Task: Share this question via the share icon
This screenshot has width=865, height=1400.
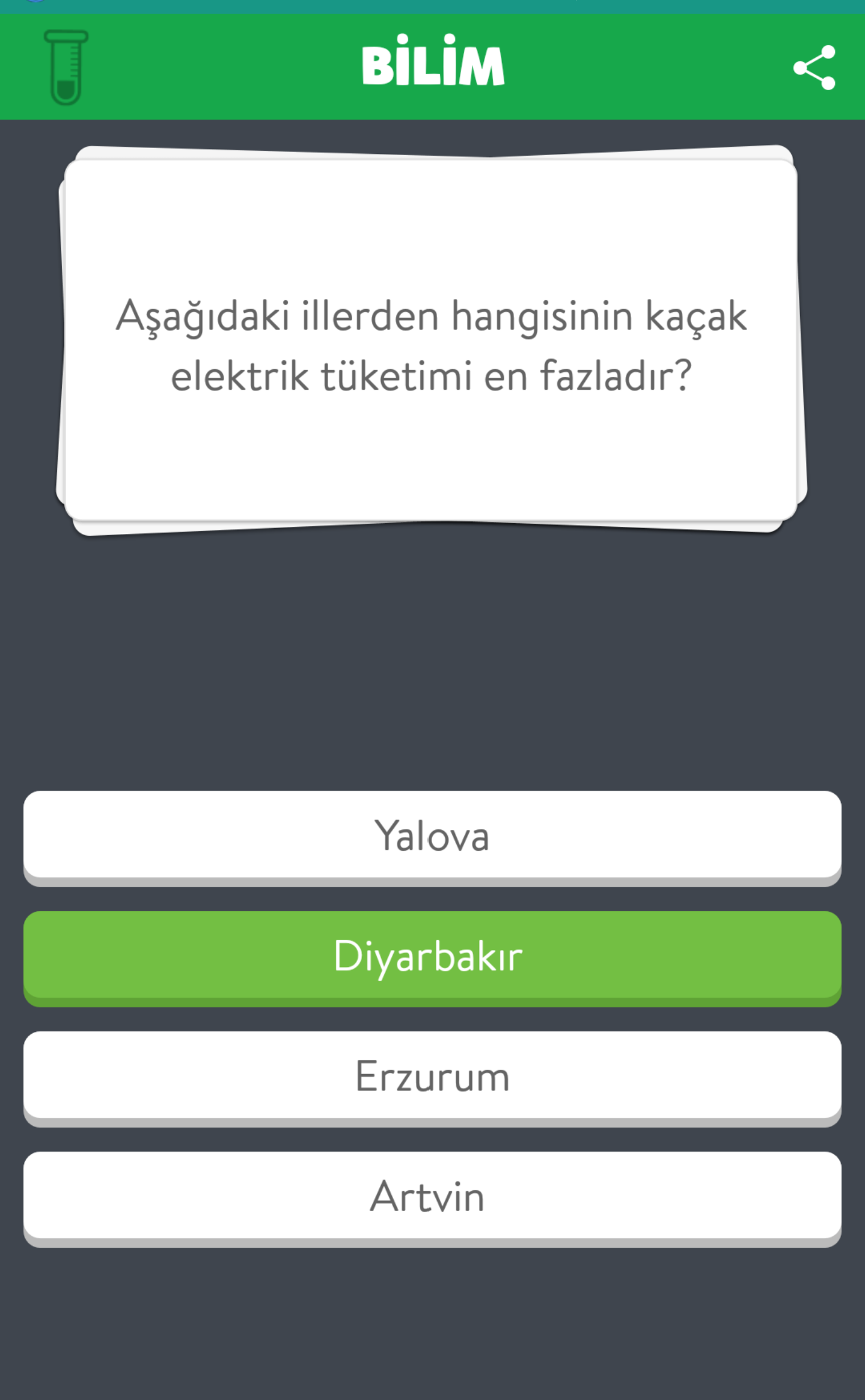Action: click(814, 67)
